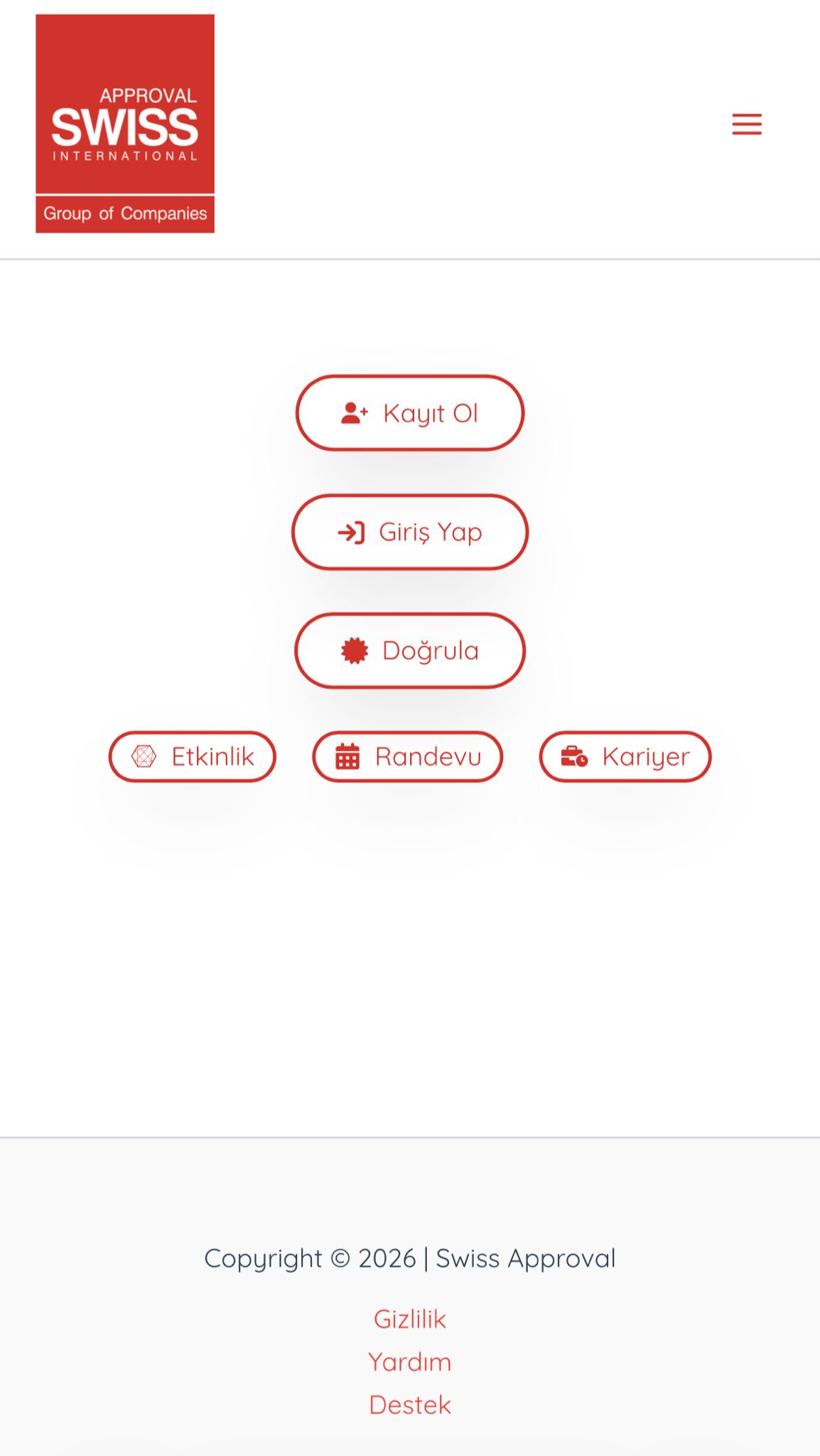The width and height of the screenshot is (820, 1456).
Task: Go to Etkinlik
Action: [x=192, y=756]
